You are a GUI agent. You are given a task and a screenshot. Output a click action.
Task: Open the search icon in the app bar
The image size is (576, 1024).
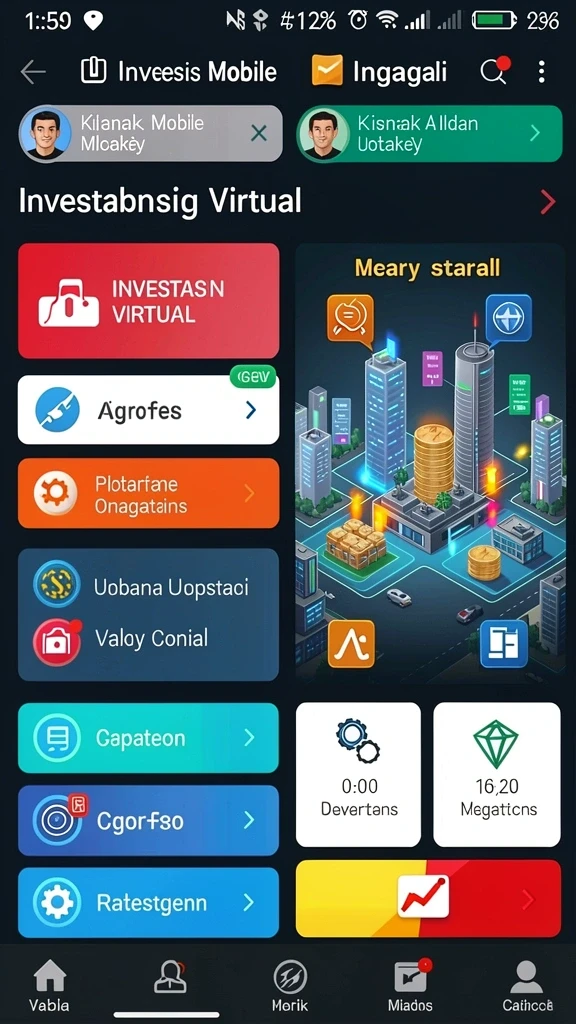pos(494,71)
